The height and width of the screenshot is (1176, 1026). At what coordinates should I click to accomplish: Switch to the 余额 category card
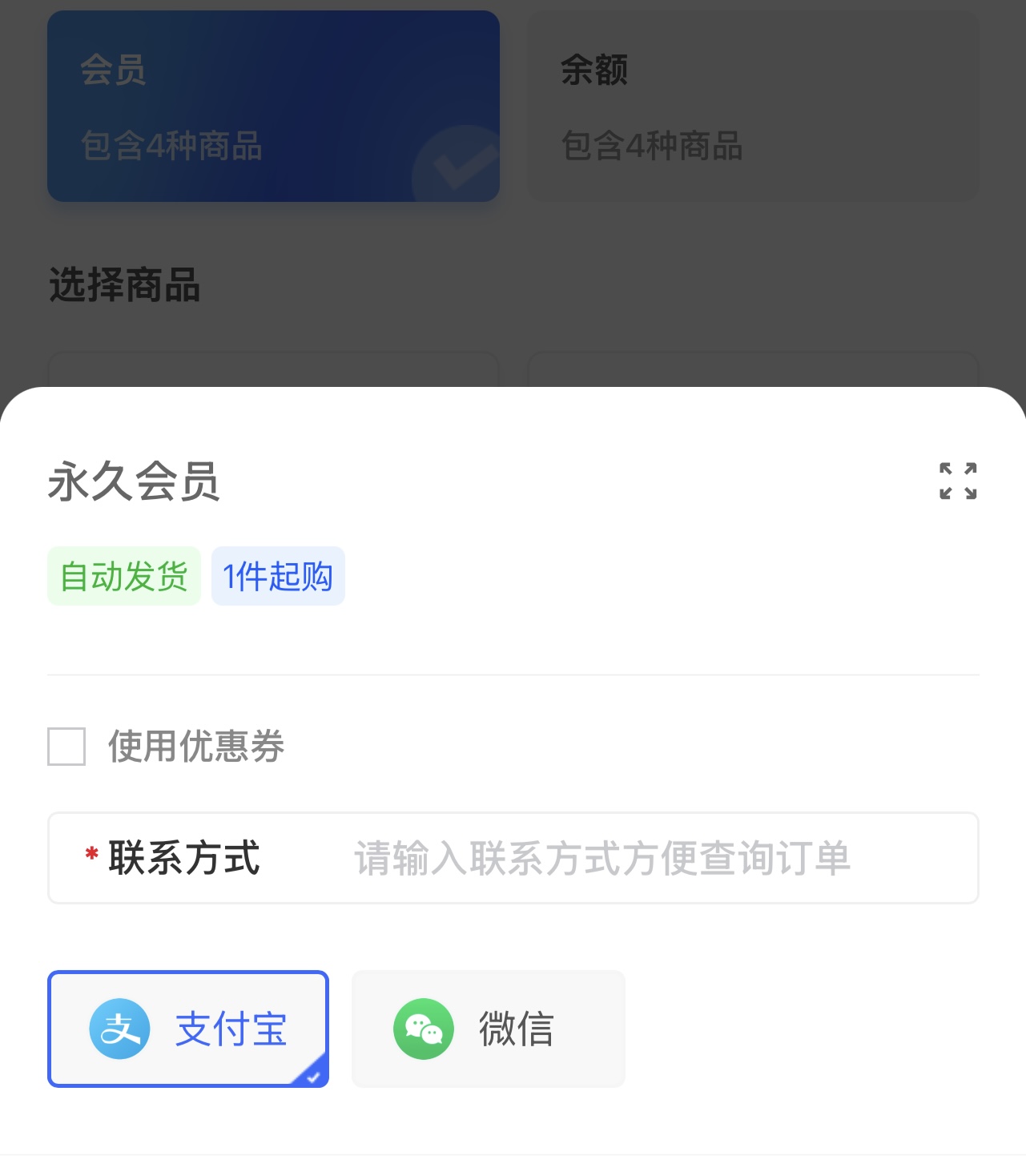[752, 106]
